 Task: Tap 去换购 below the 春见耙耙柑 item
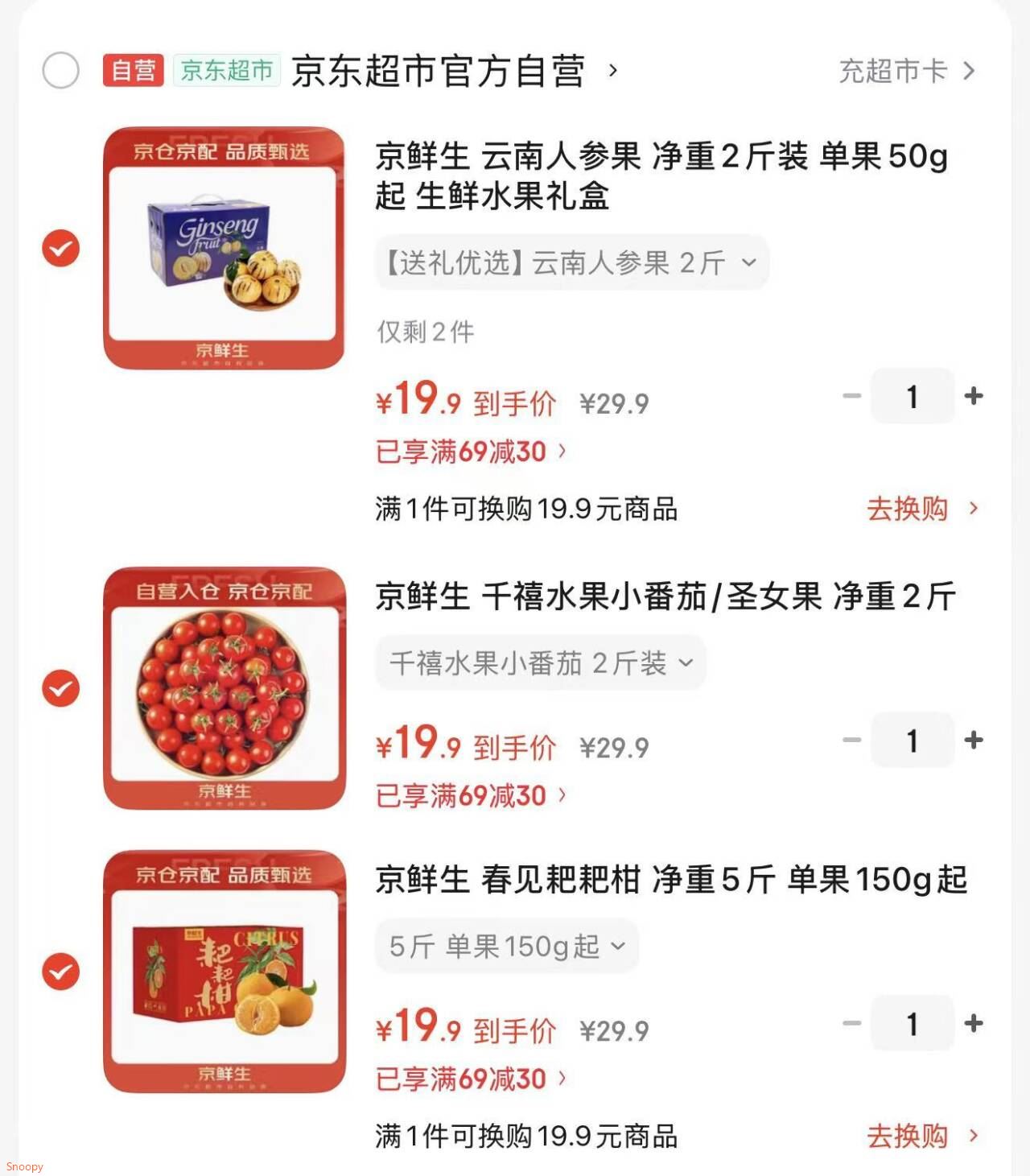click(x=921, y=1137)
